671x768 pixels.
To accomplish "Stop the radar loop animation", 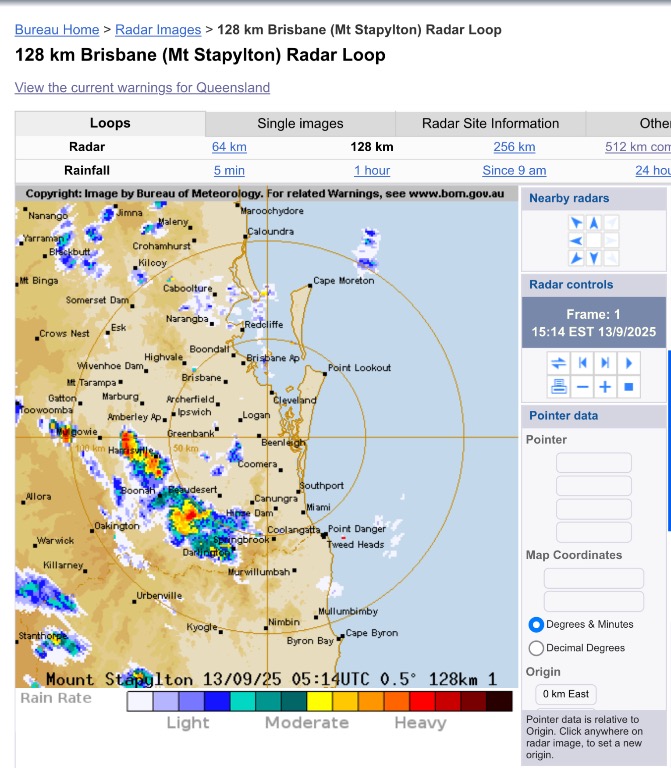I will [629, 386].
